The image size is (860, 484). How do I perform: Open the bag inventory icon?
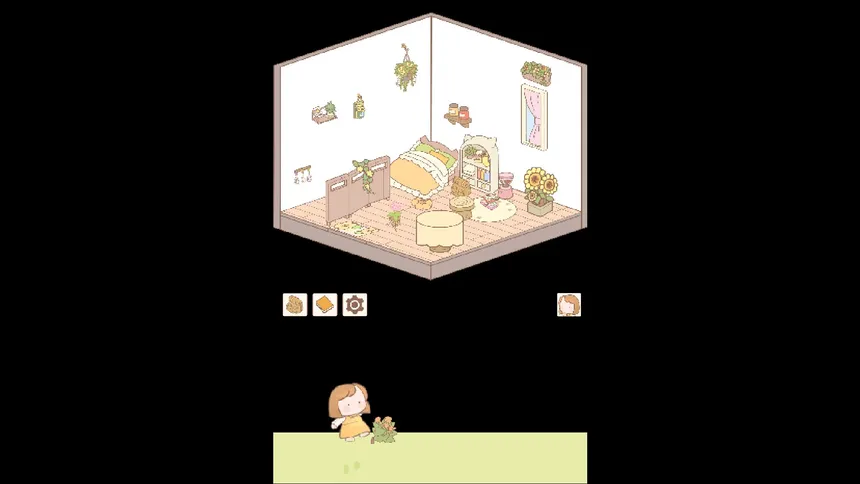295,304
